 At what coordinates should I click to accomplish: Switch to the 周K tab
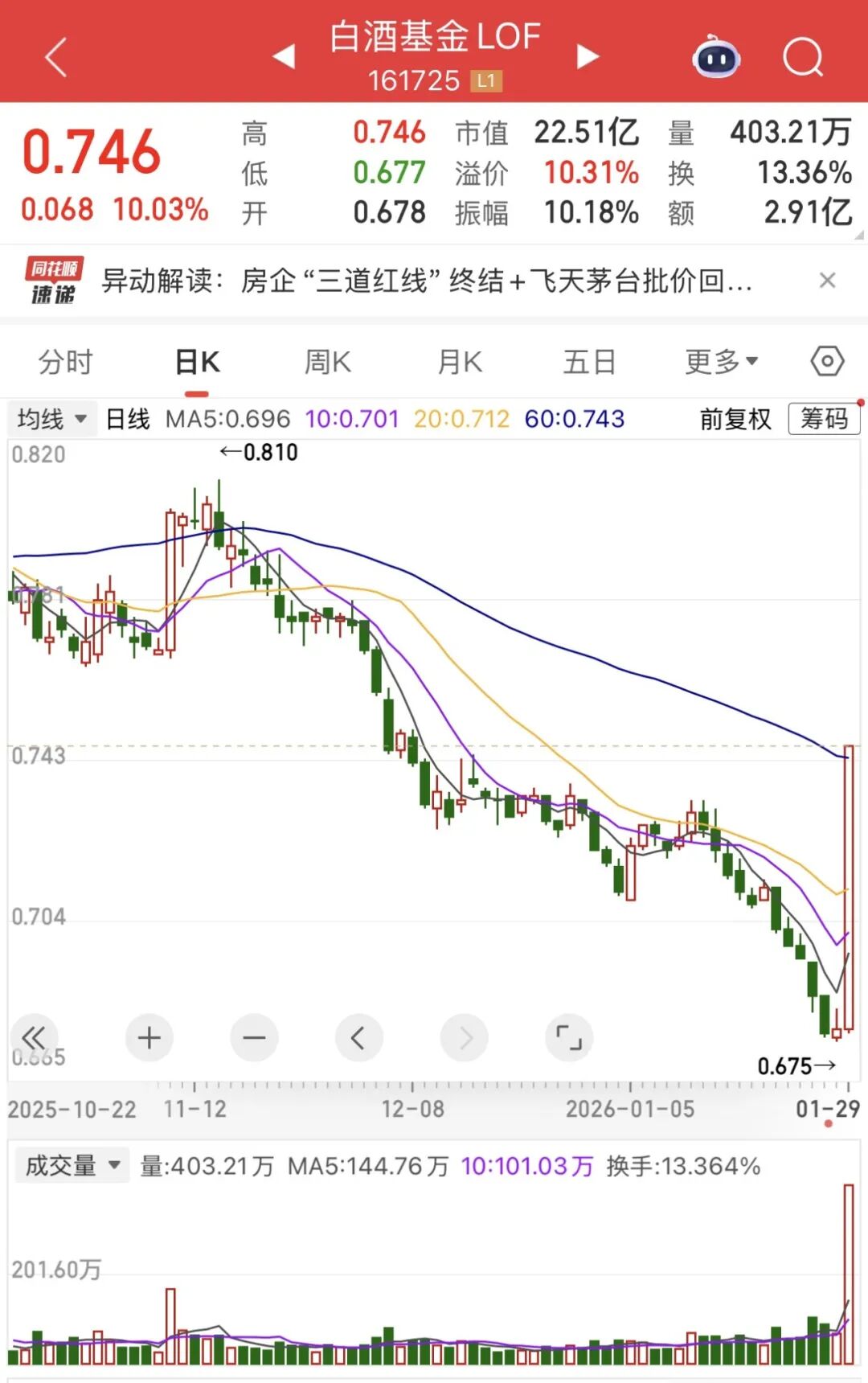point(328,363)
